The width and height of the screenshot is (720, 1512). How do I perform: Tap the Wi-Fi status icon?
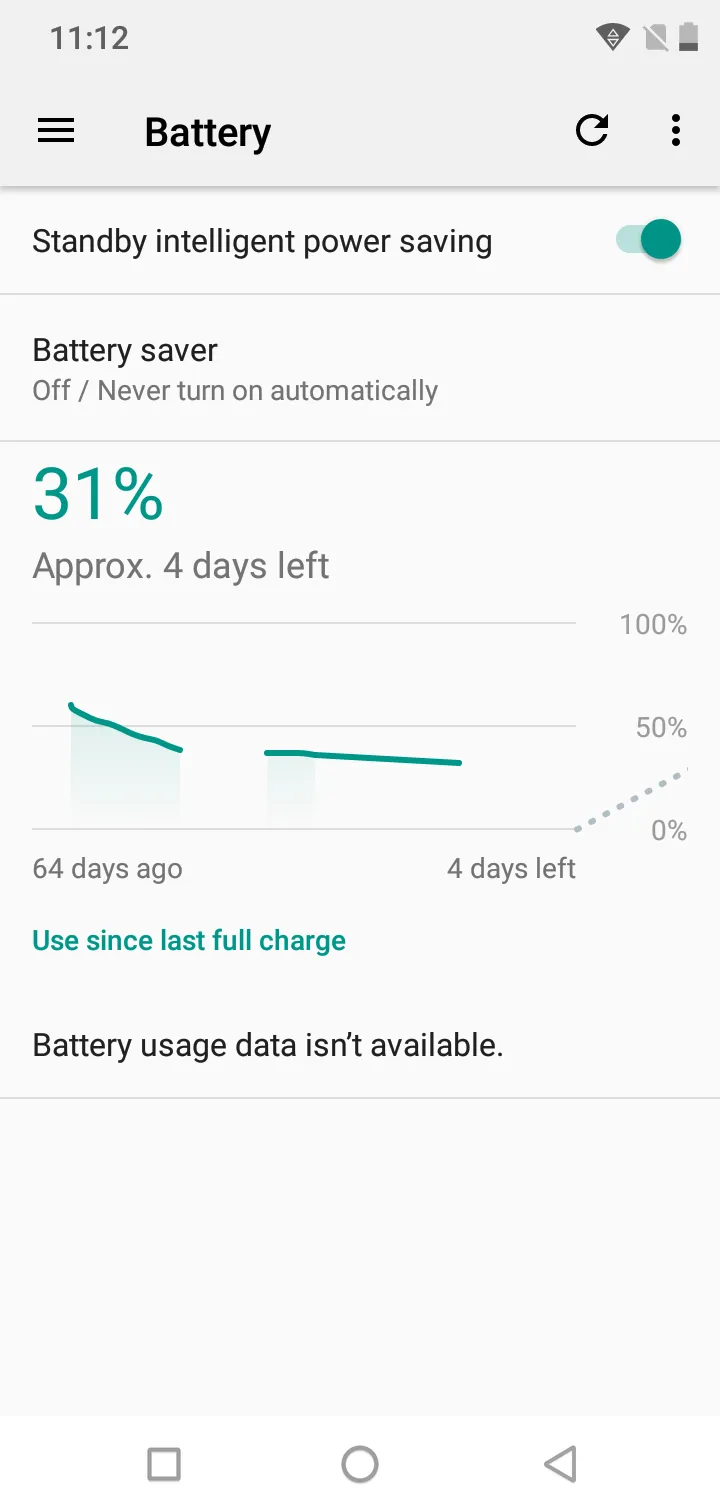[x=611, y=37]
